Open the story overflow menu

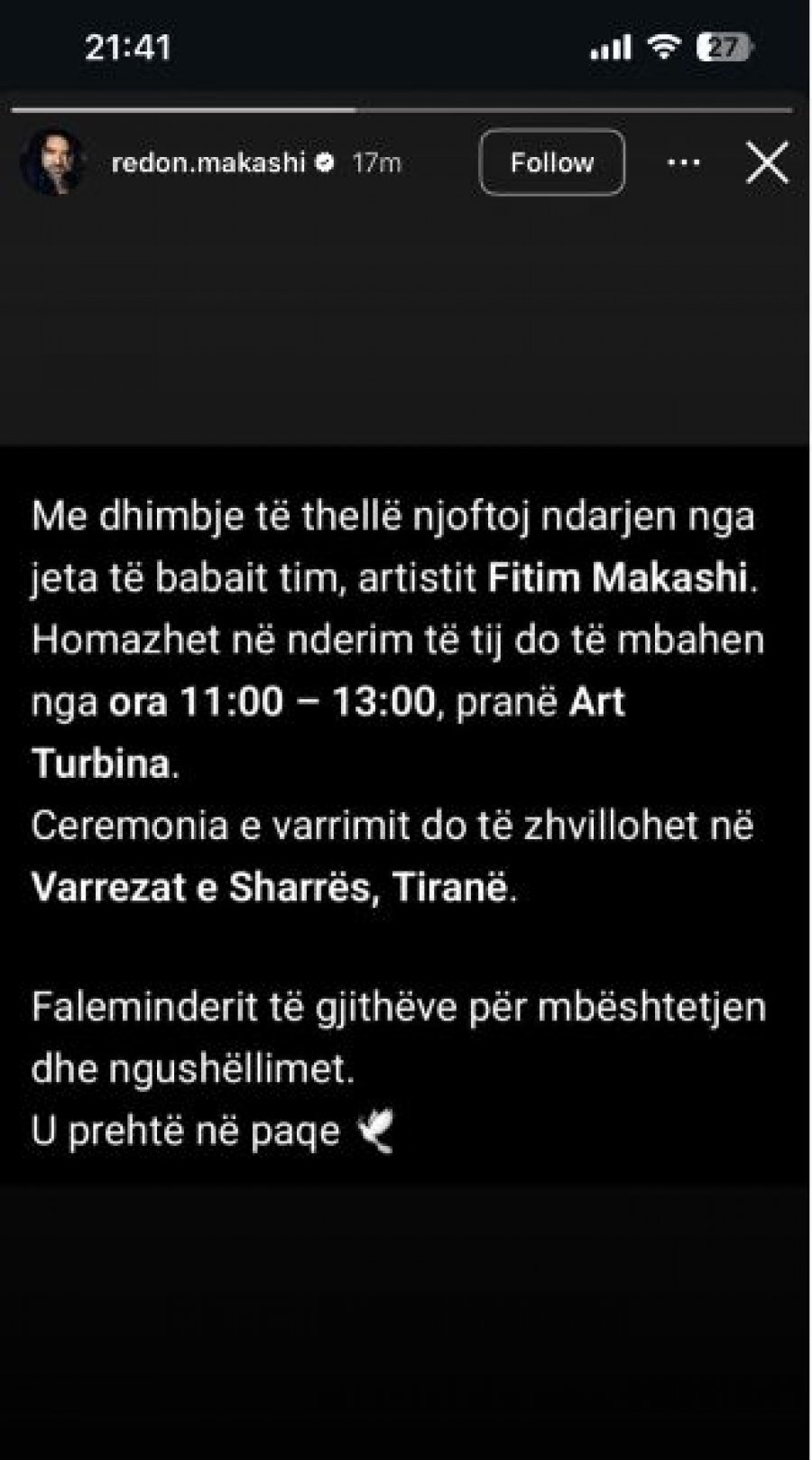[x=683, y=163]
